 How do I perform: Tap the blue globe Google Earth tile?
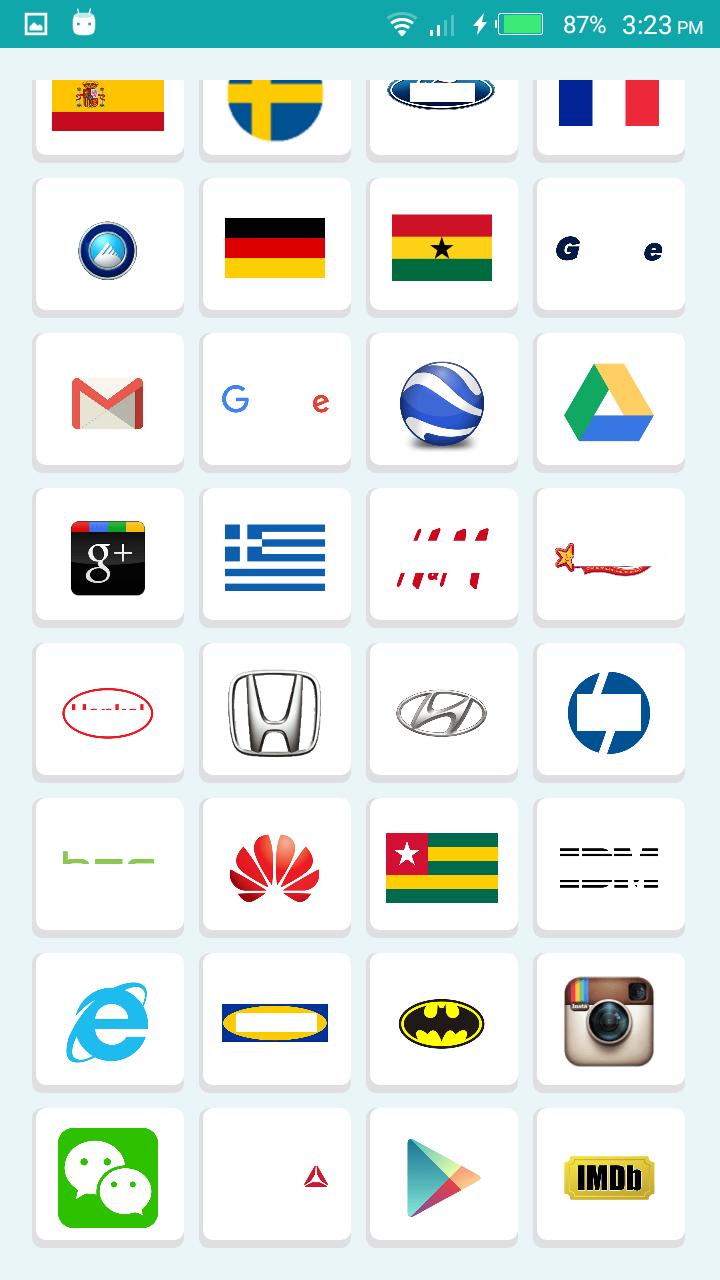pyautogui.click(x=442, y=402)
